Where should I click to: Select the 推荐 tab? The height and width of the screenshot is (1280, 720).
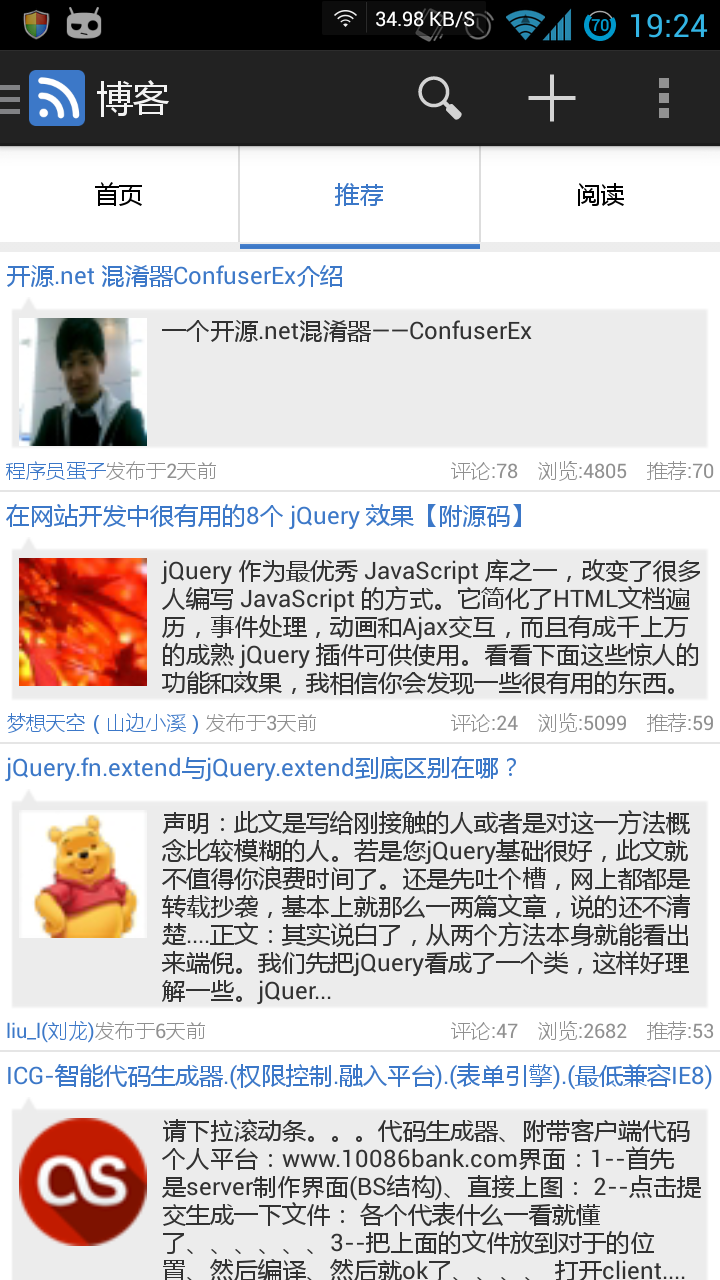tap(359, 195)
